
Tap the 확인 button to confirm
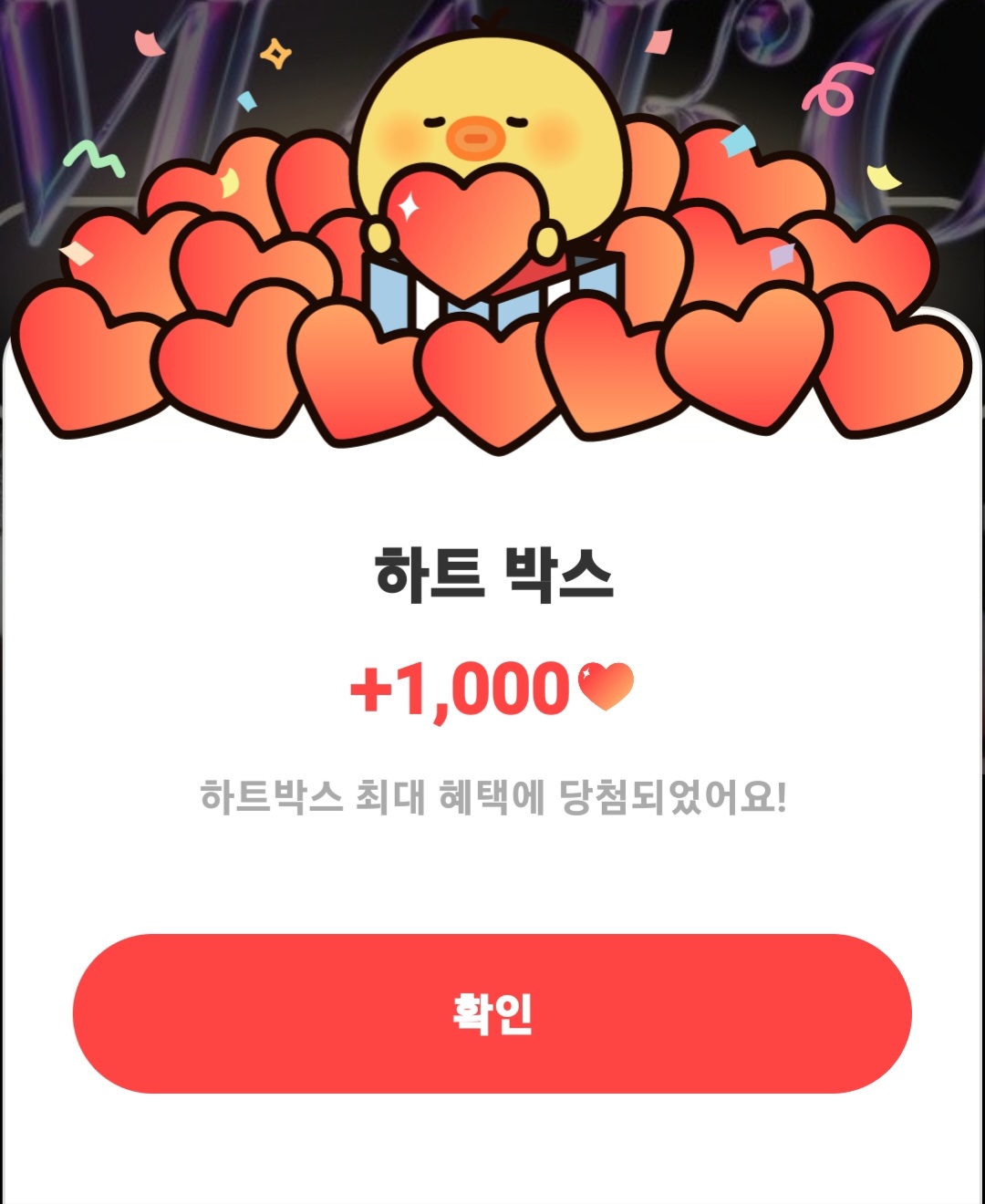(493, 1013)
